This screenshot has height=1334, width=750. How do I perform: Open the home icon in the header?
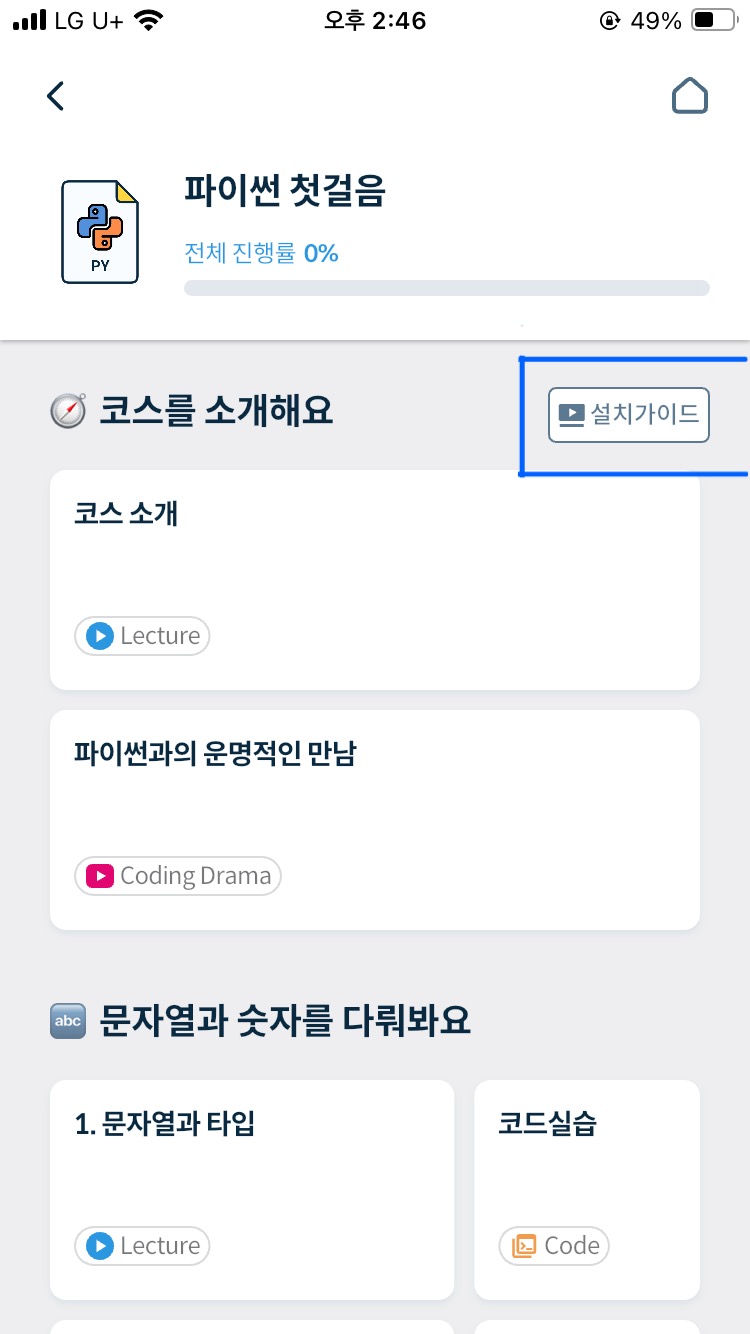pos(689,96)
